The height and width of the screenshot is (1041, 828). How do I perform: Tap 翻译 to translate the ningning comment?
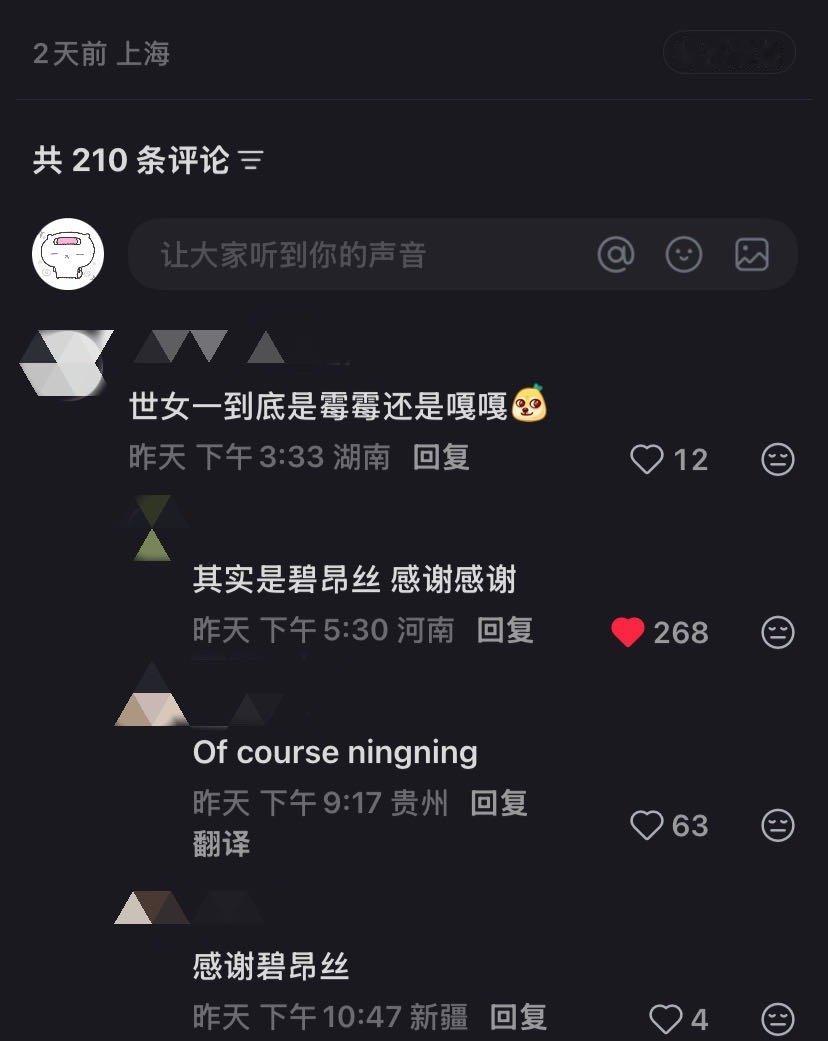[x=220, y=845]
